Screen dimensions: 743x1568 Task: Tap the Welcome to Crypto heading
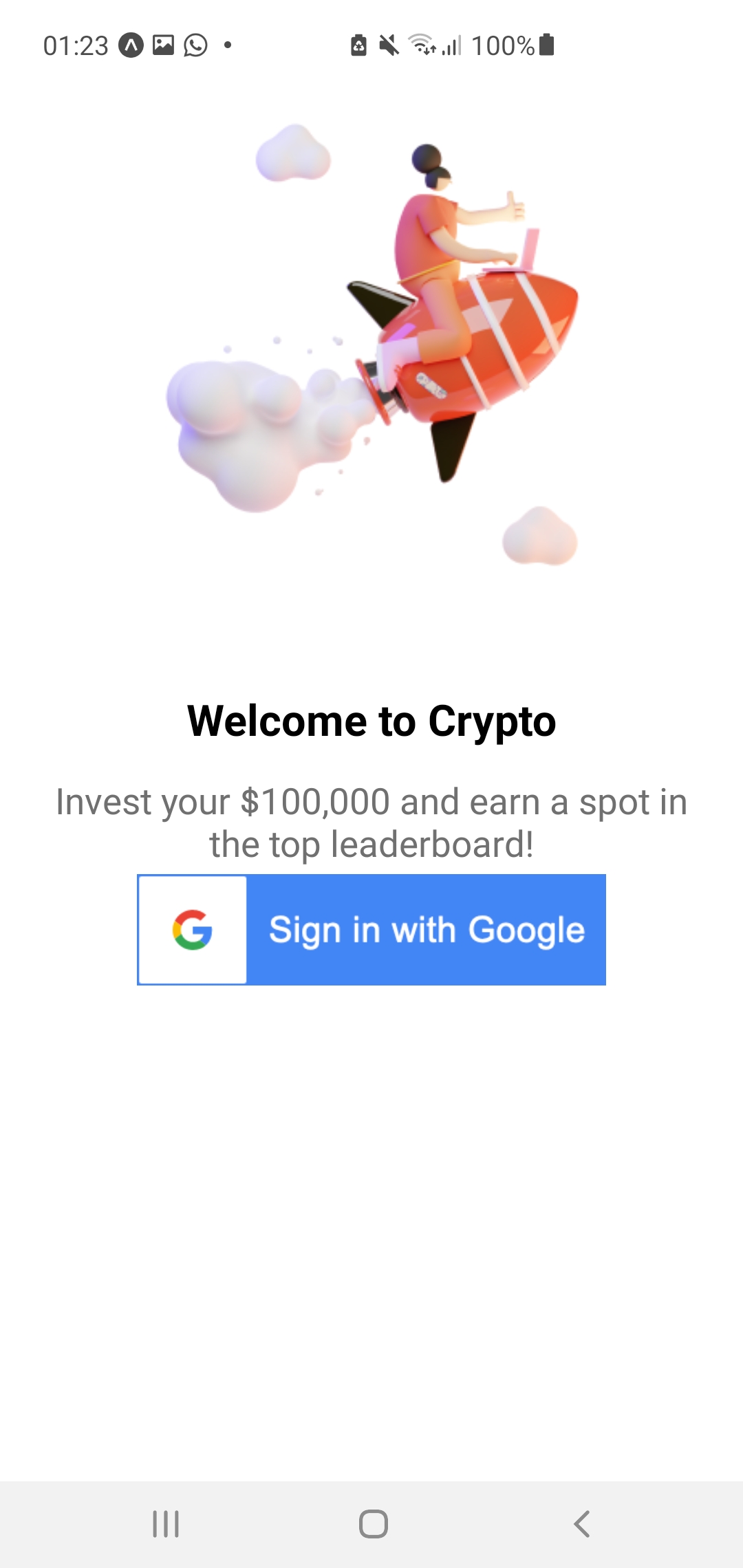coord(371,721)
